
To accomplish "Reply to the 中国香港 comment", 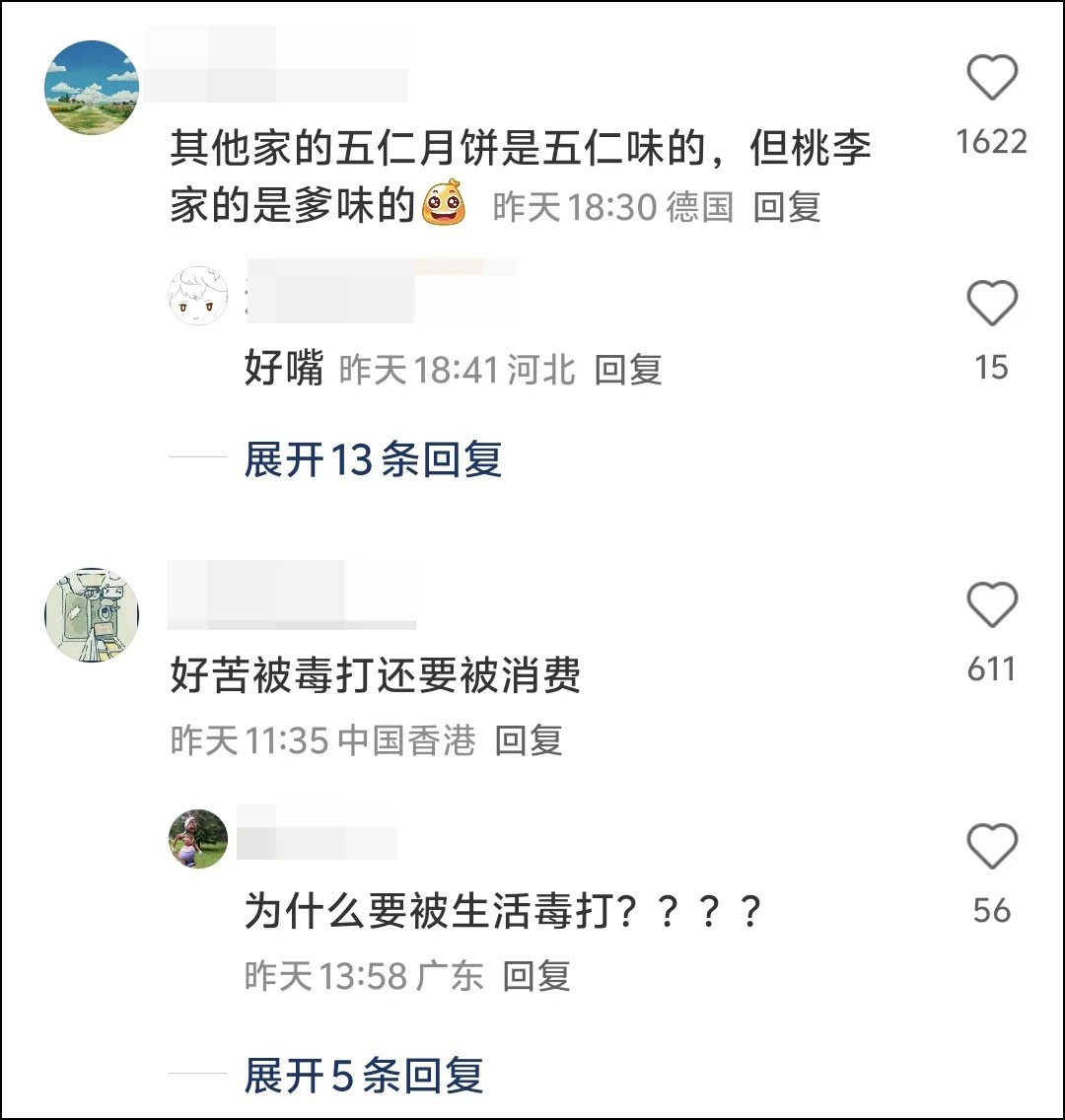I will point(529,740).
